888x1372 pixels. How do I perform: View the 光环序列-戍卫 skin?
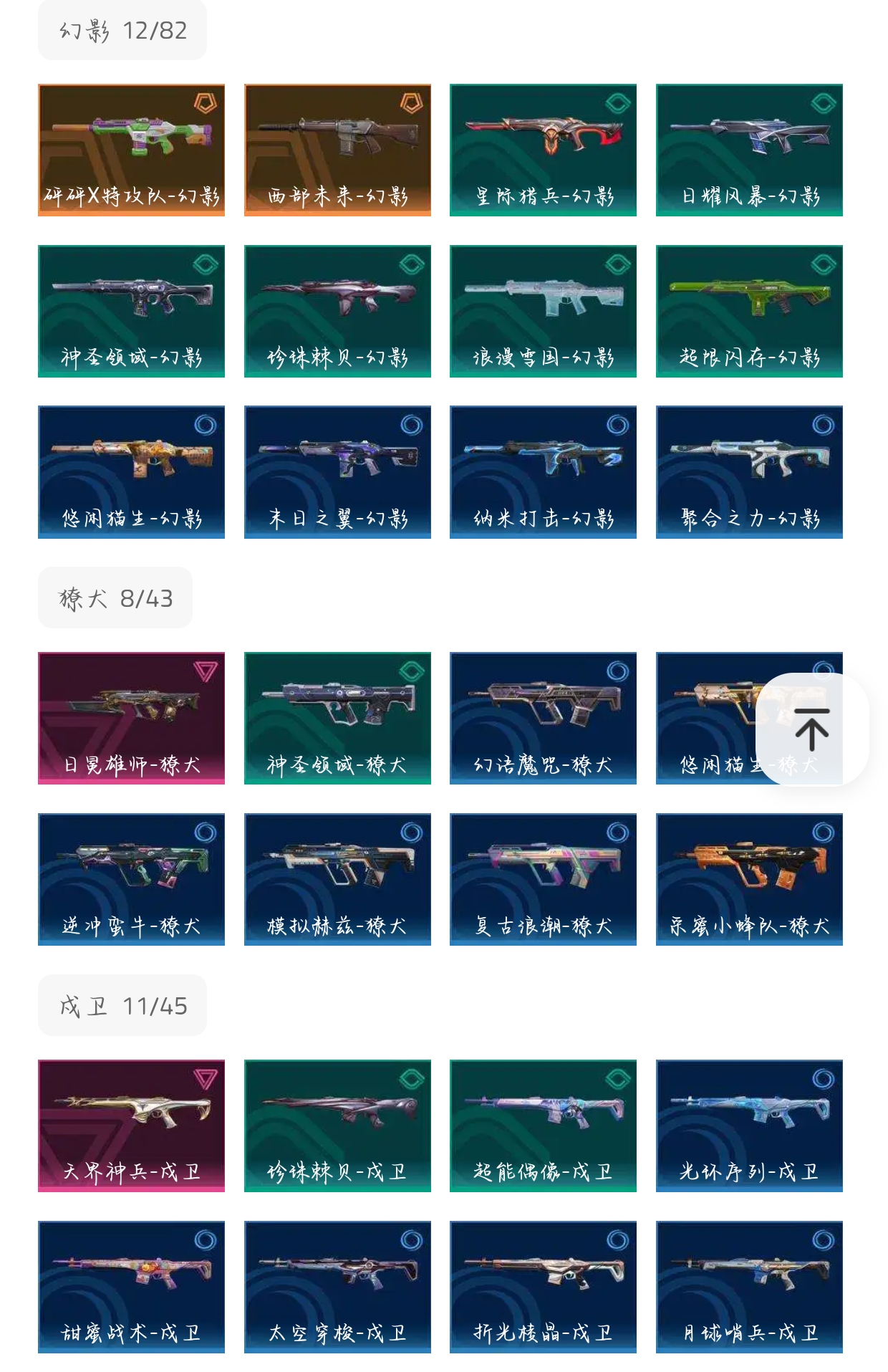click(x=749, y=1126)
